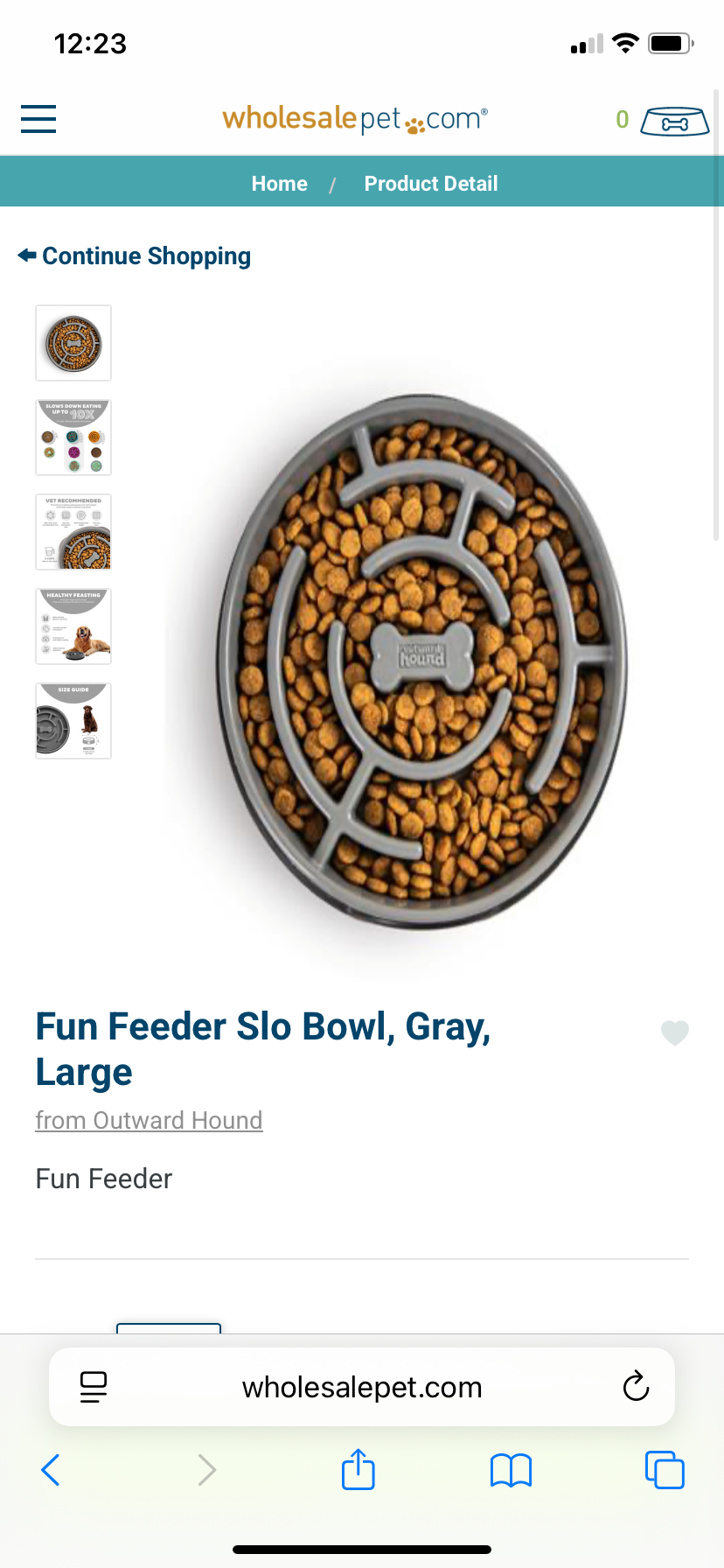View the 'Size Guide' thumbnail
Image resolution: width=724 pixels, height=1568 pixels.
[73, 721]
